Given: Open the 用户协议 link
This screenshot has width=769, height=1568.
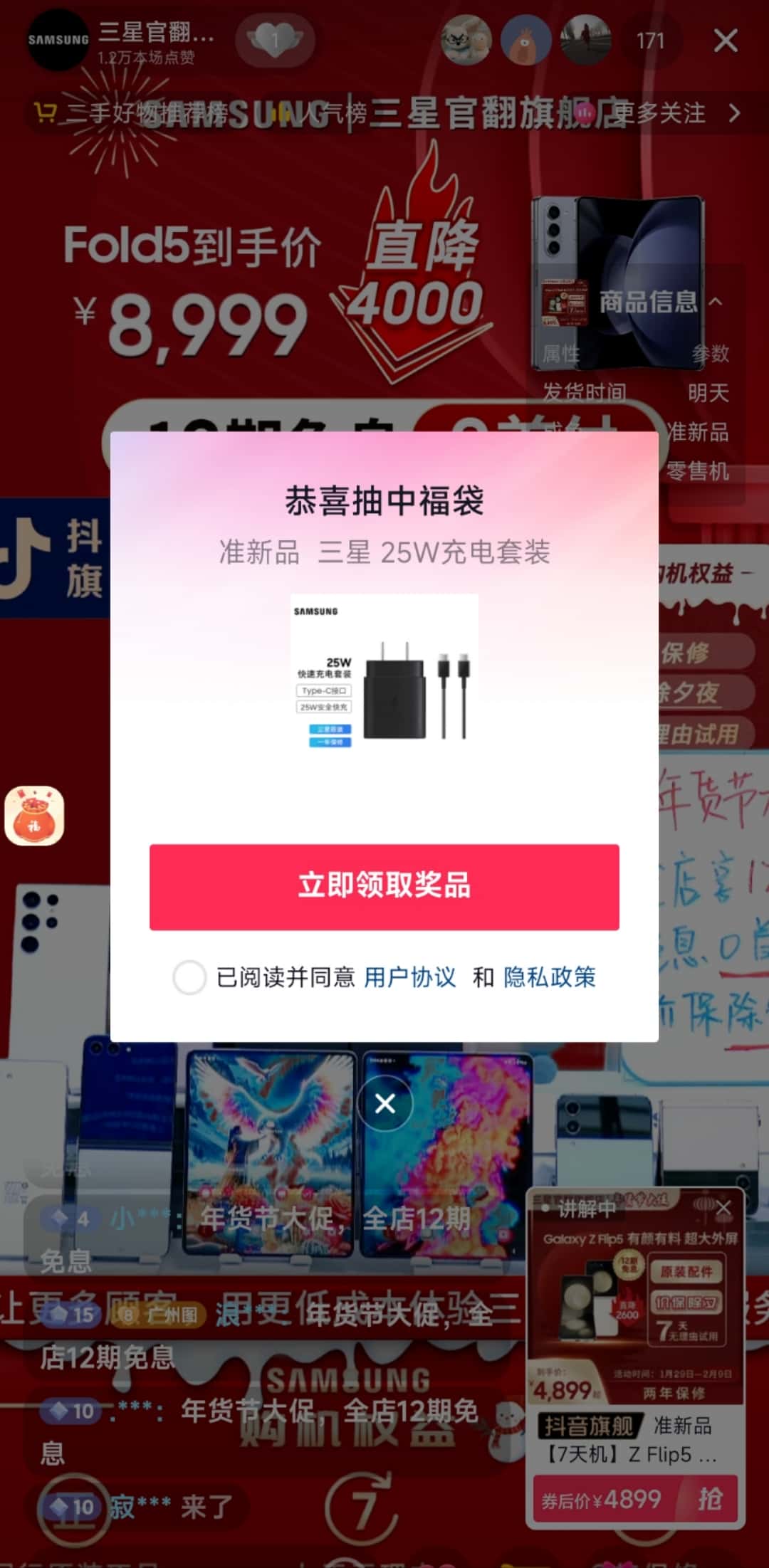Looking at the screenshot, I should 409,977.
